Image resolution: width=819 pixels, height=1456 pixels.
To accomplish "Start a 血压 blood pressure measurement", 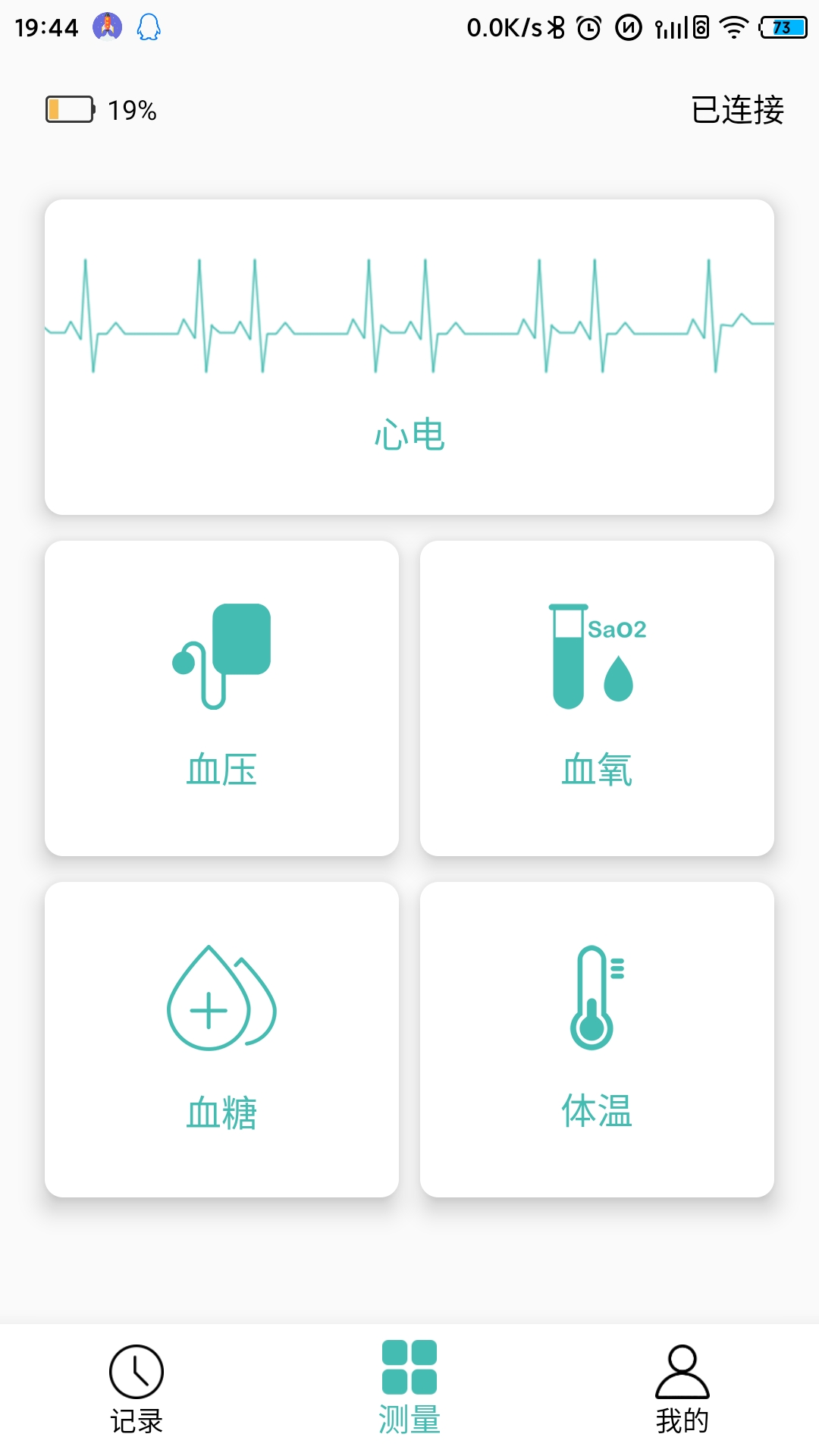I will click(x=221, y=698).
